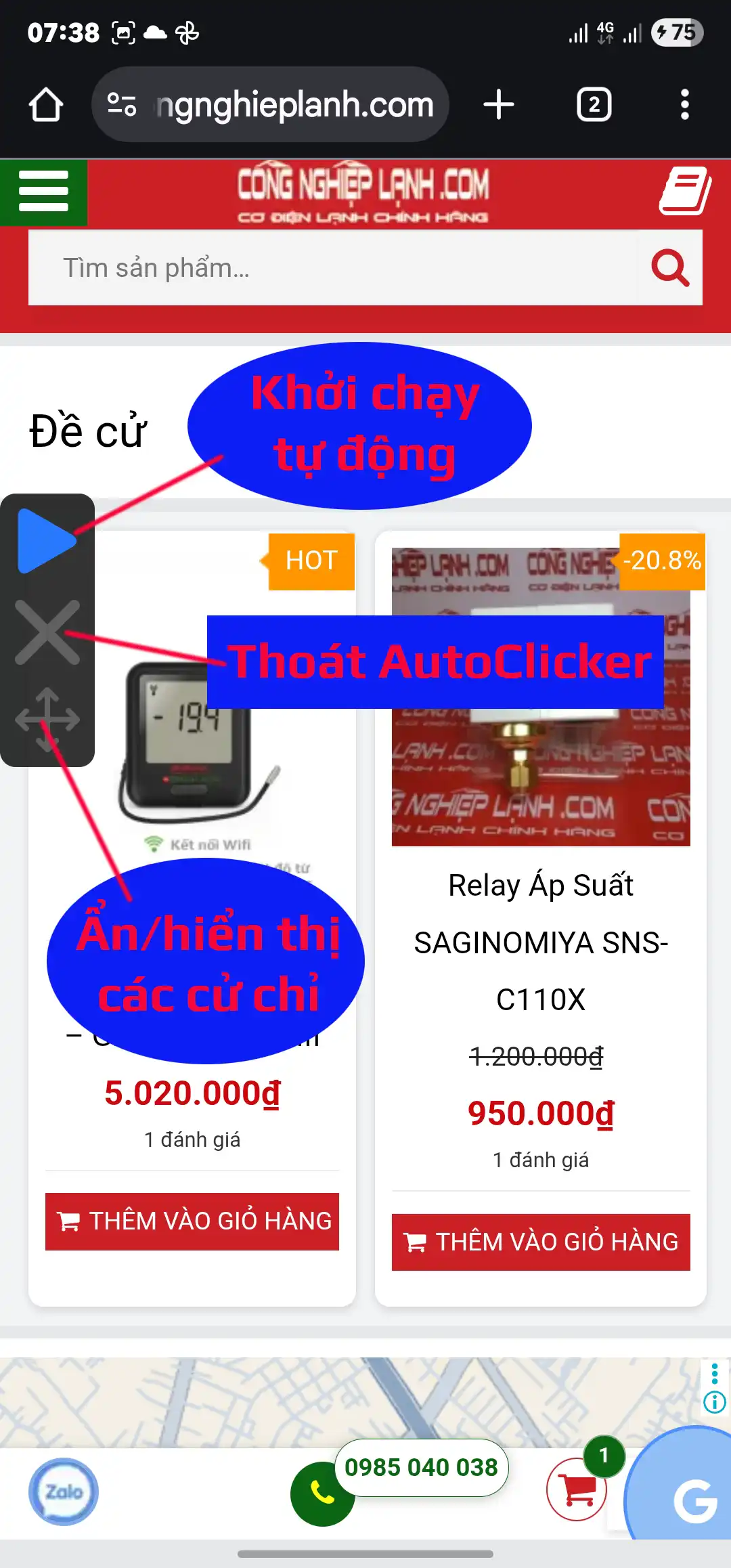Open the shopping cart icon
The image size is (731, 1568).
click(577, 1489)
